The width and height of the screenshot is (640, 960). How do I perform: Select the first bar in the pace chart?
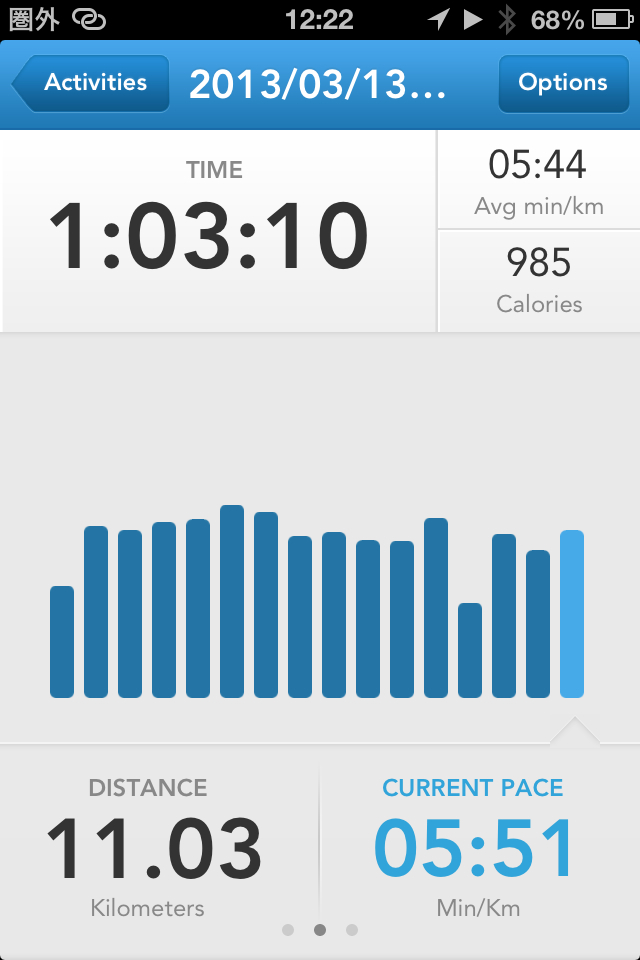pyautogui.click(x=62, y=642)
